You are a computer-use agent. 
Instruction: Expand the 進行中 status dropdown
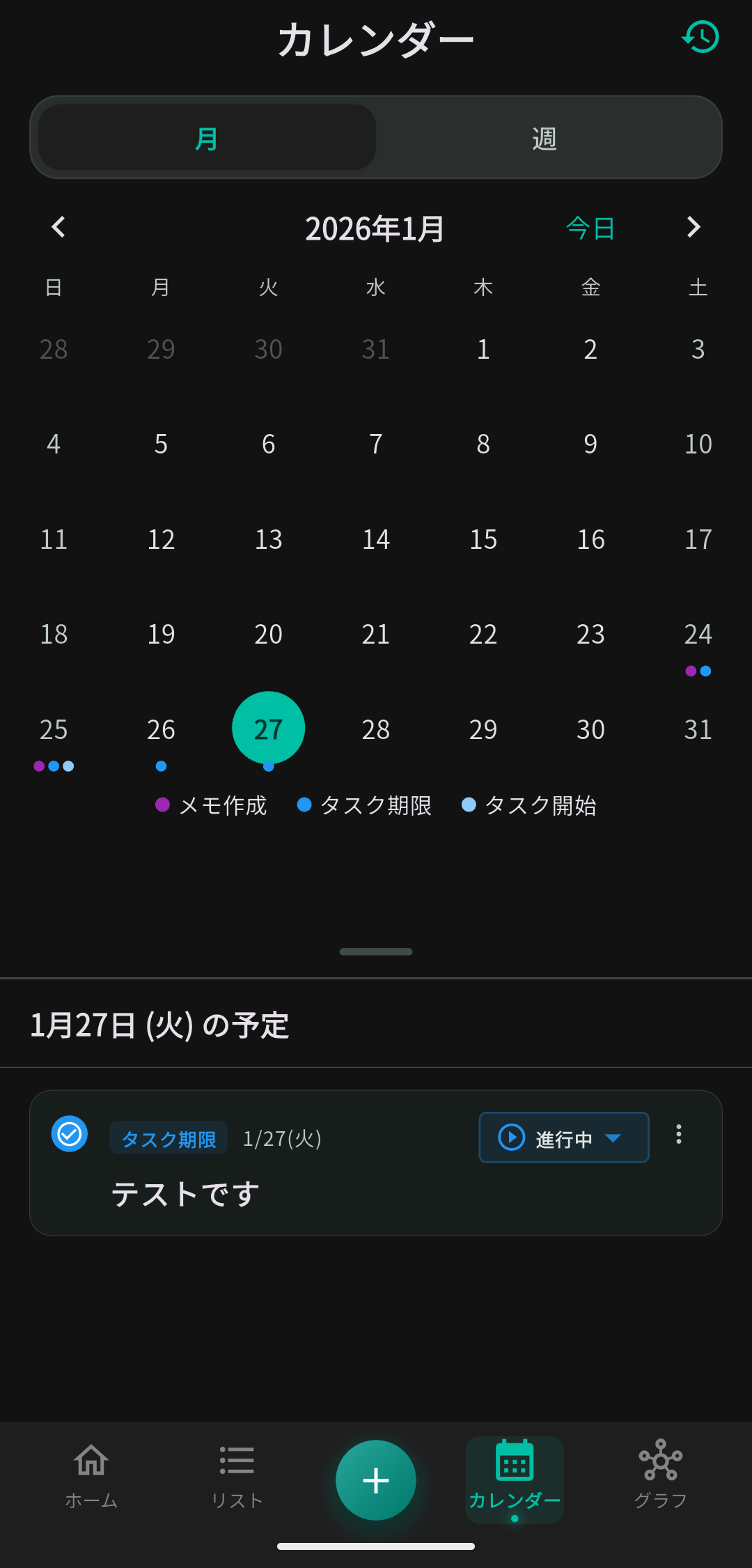(x=563, y=1138)
